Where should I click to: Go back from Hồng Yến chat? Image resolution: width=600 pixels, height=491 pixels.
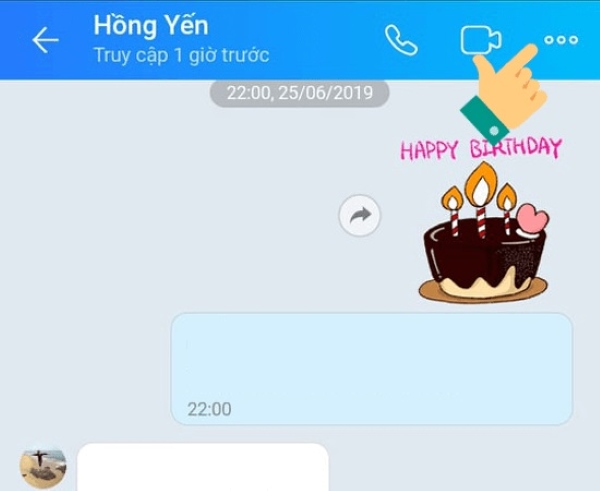click(x=45, y=40)
